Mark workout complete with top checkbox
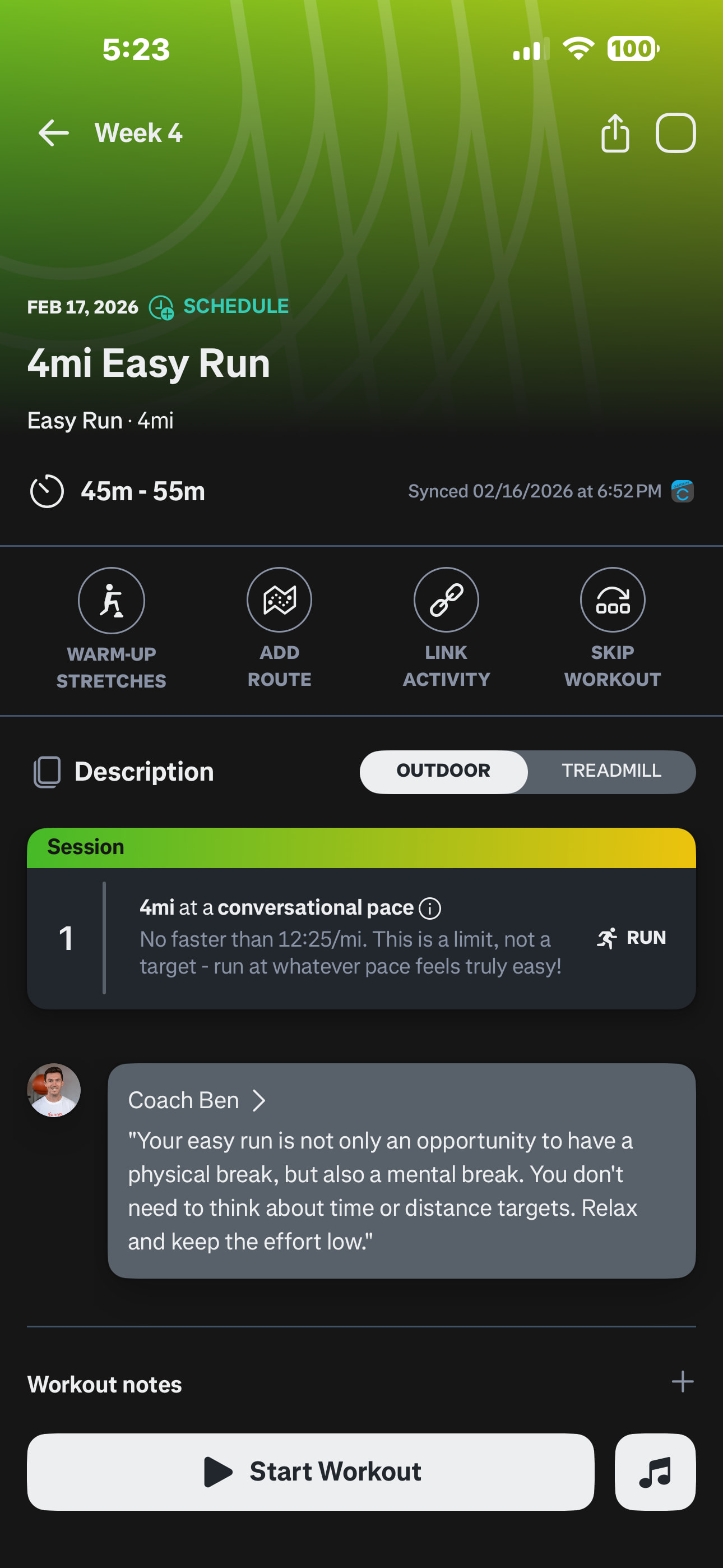This screenshot has height=1568, width=723. 675,133
